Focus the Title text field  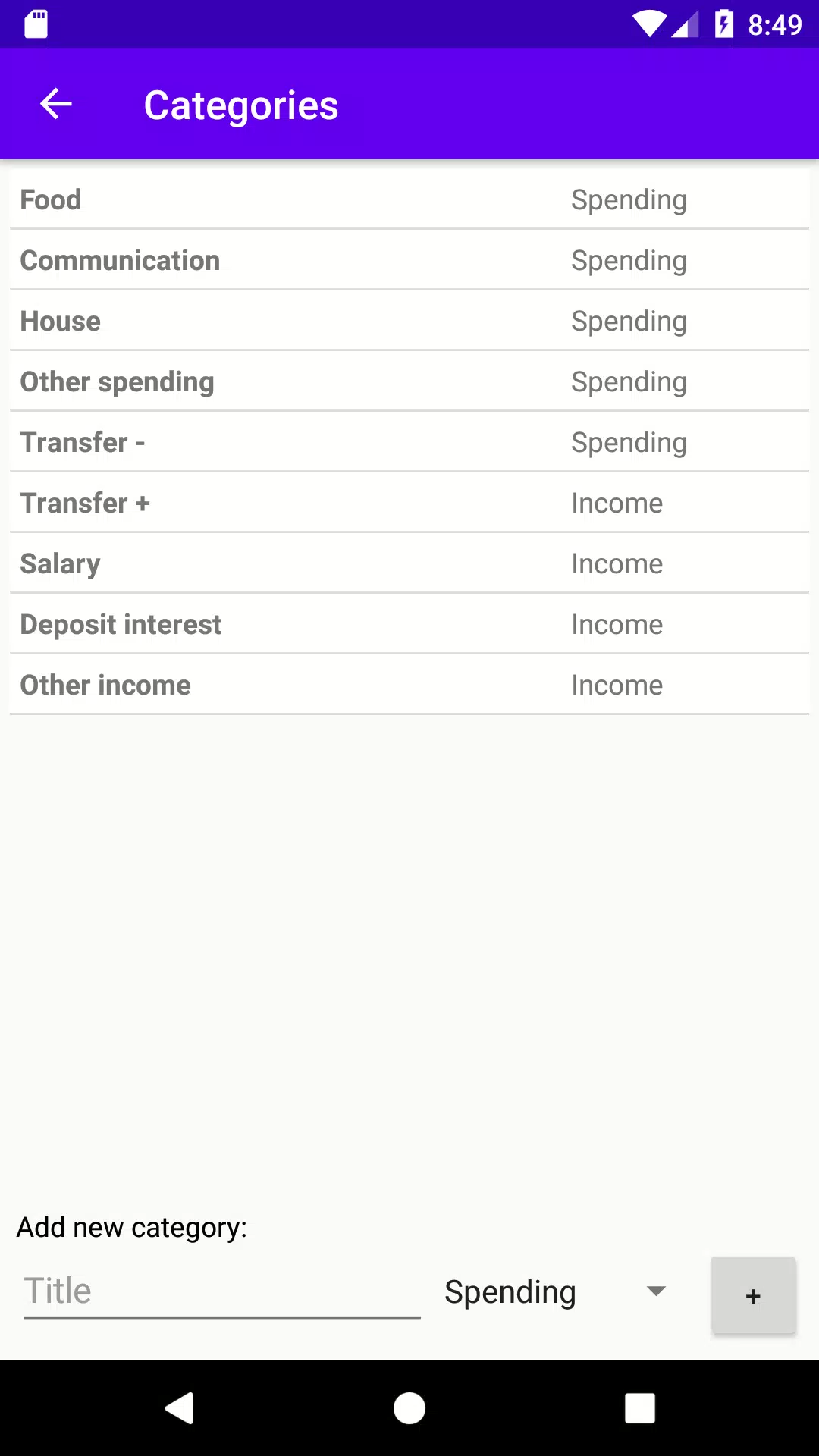click(x=222, y=1292)
